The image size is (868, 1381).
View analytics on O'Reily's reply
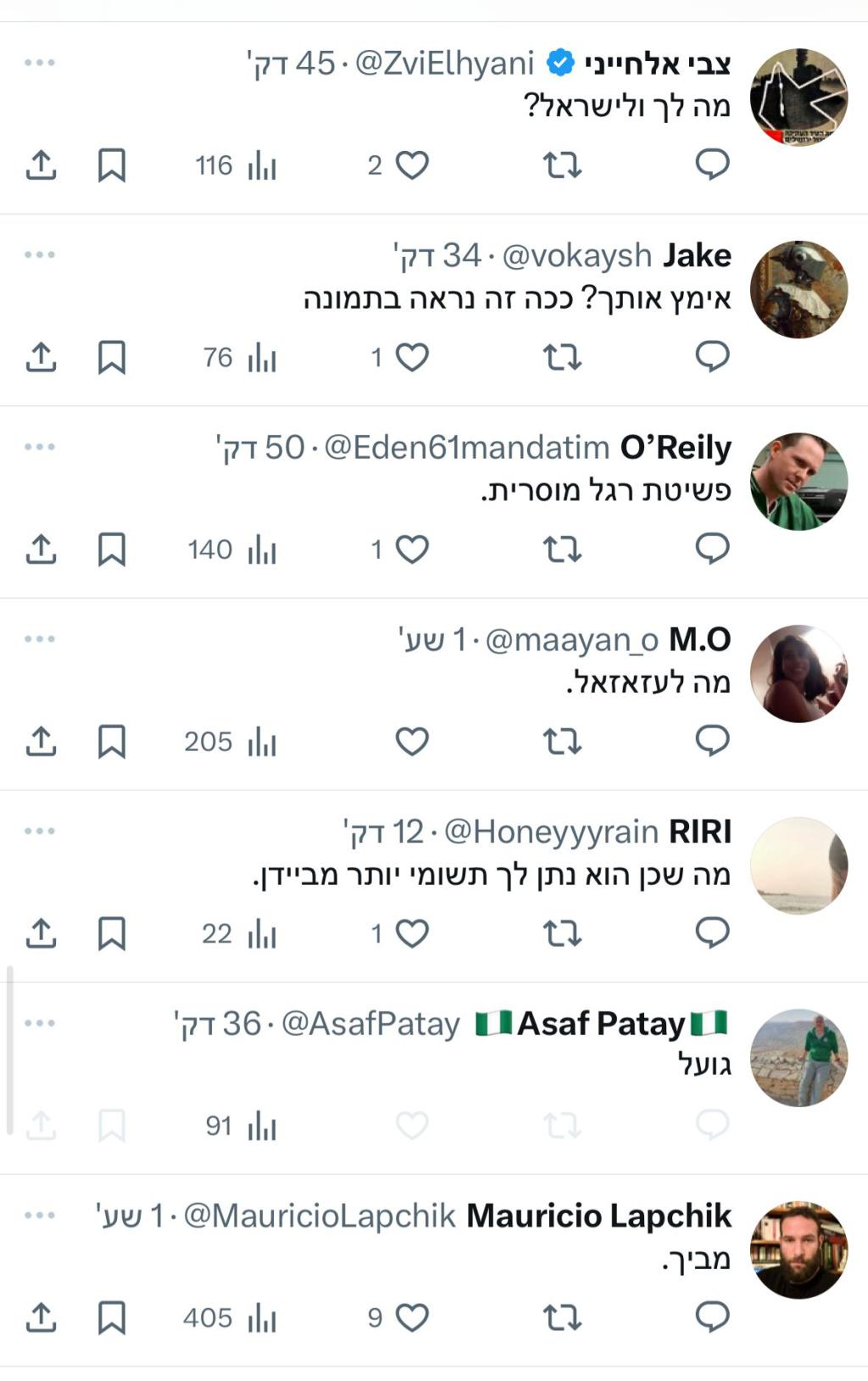click(262, 549)
